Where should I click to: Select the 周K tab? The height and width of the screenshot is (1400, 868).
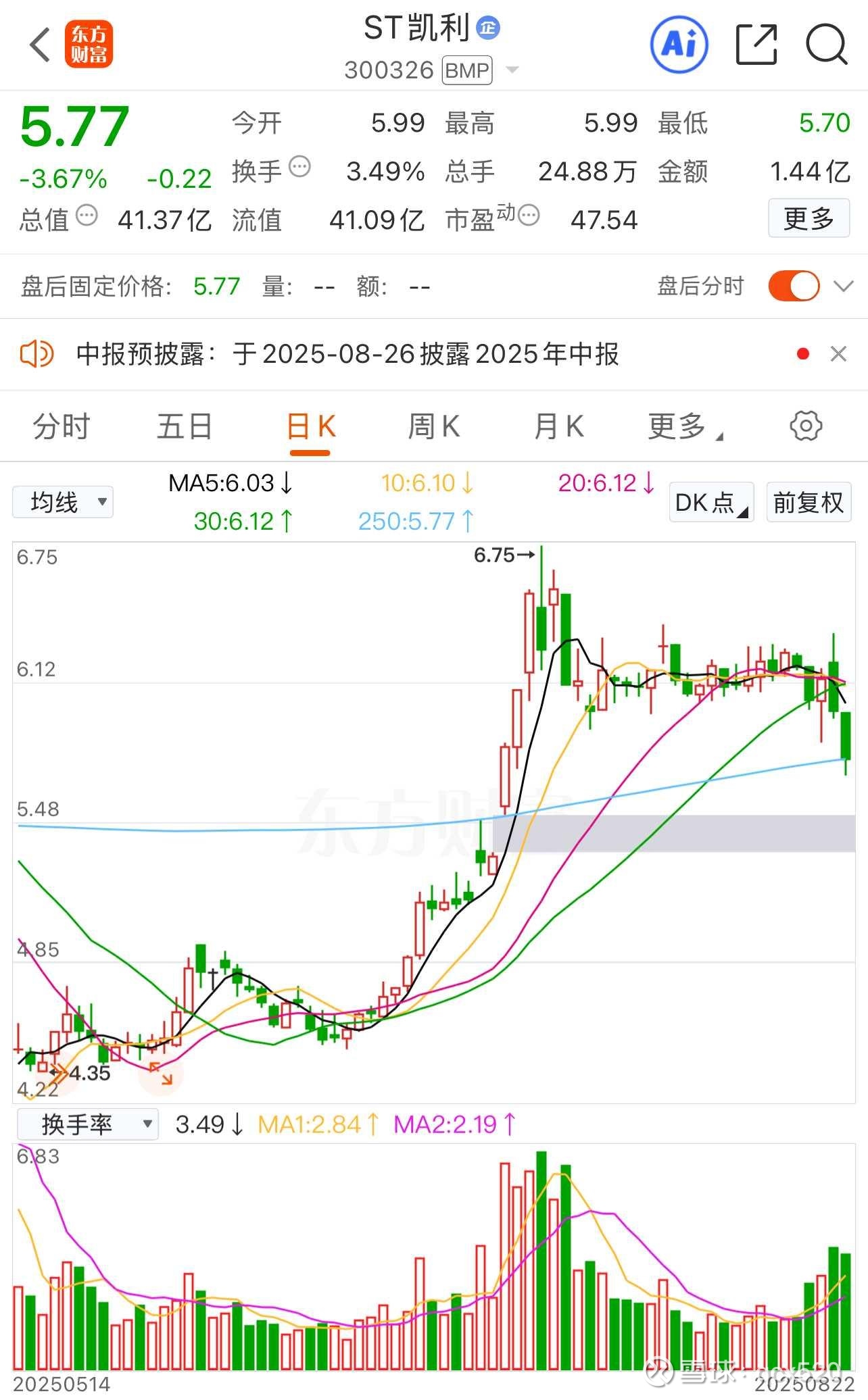point(434,427)
